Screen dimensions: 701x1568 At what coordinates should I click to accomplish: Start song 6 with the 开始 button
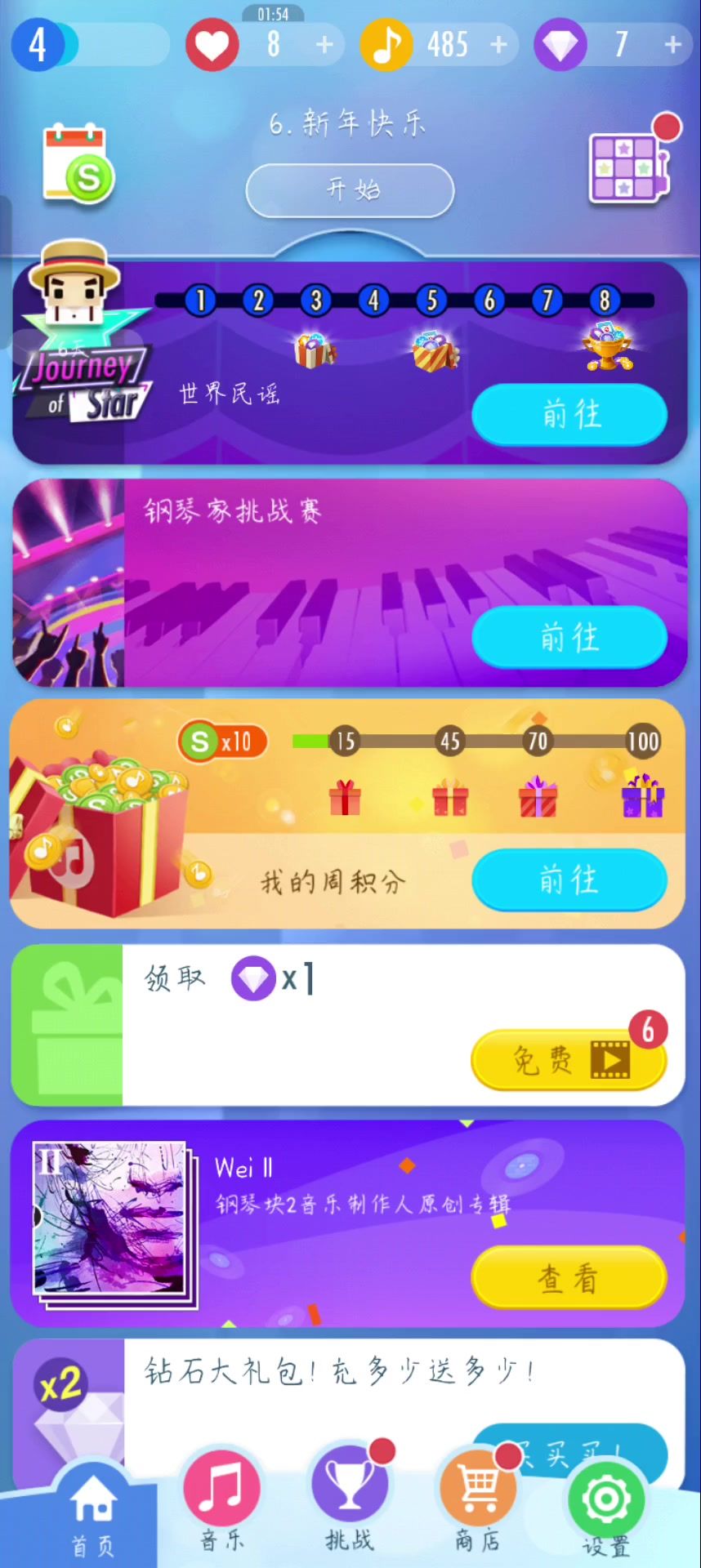tap(350, 190)
